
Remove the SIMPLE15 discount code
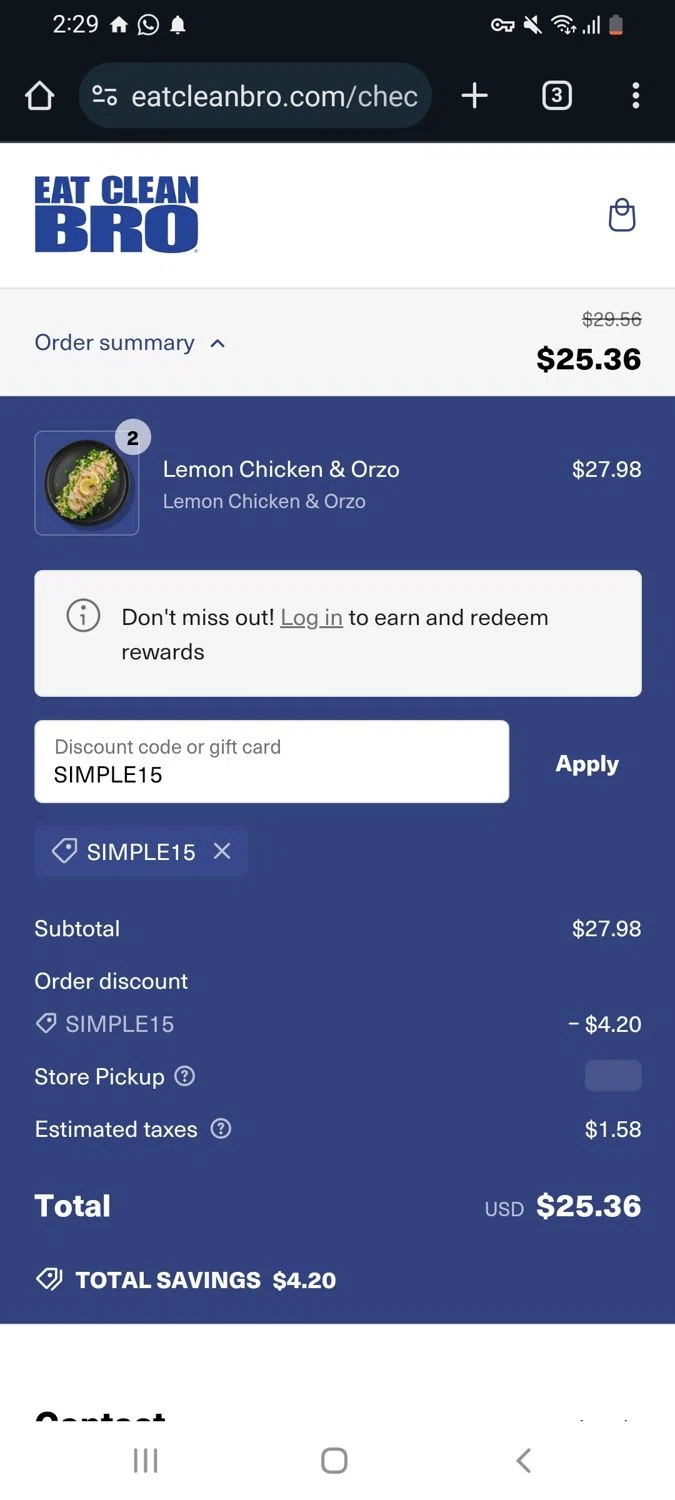[222, 851]
